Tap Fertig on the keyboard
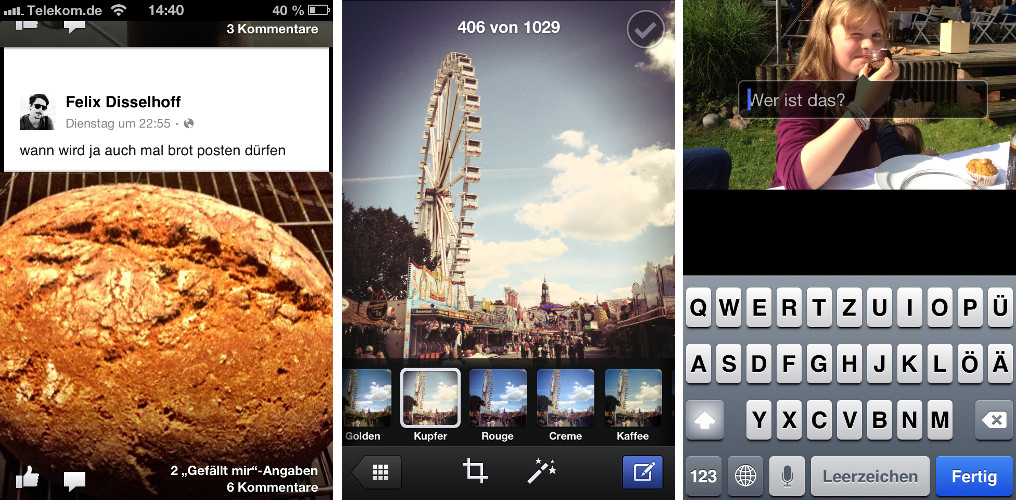The width and height of the screenshot is (1017, 500). [973, 476]
